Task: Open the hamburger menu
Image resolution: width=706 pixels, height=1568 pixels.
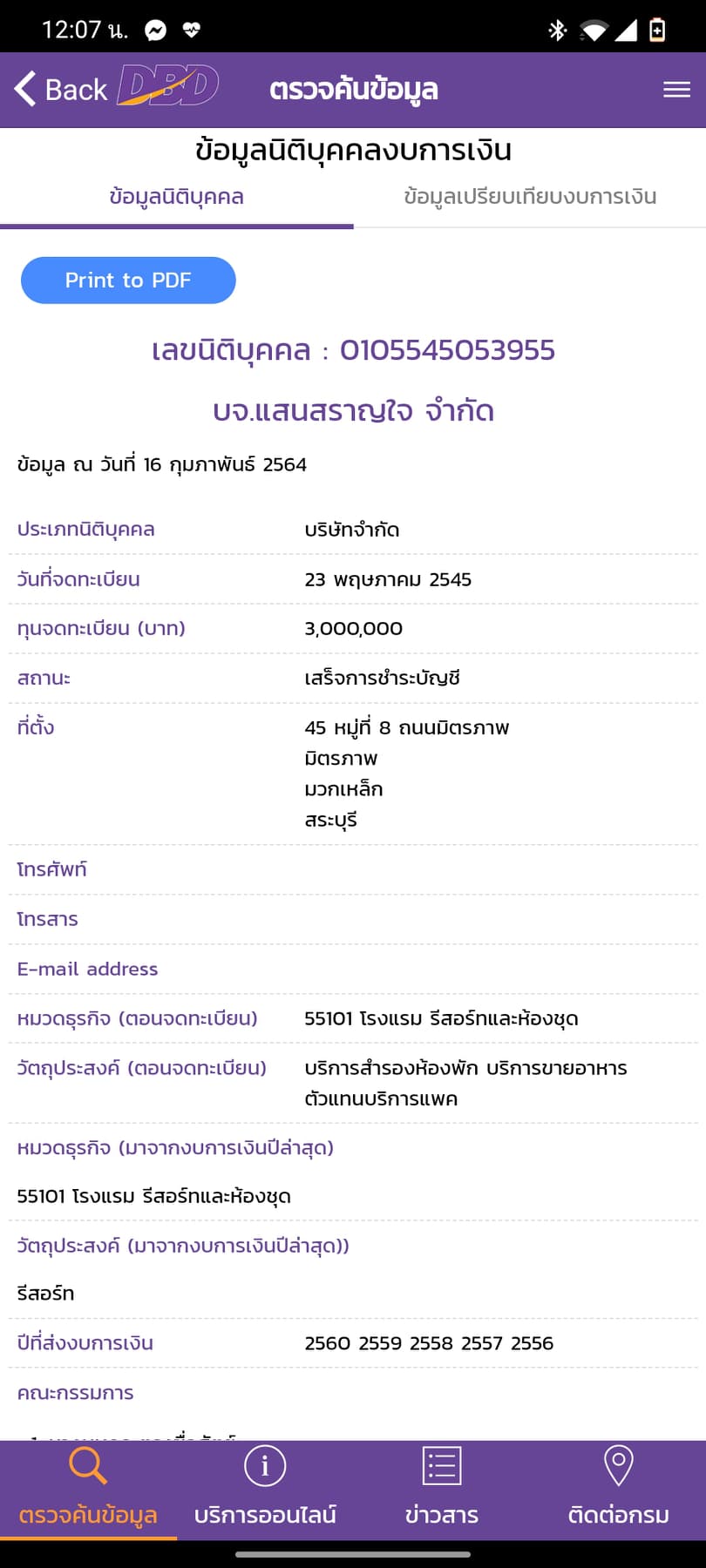Action: (676, 89)
